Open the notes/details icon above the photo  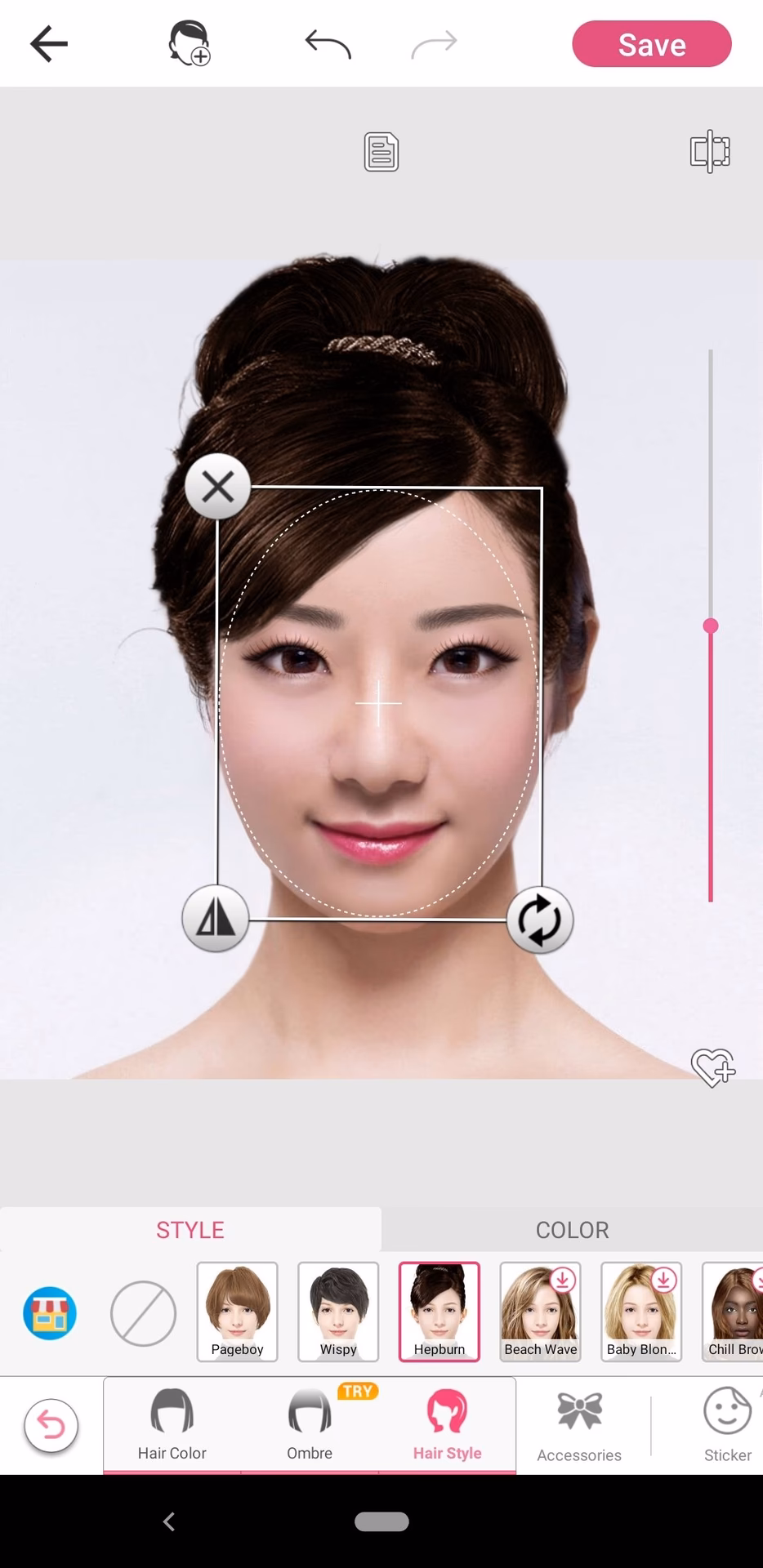380,151
